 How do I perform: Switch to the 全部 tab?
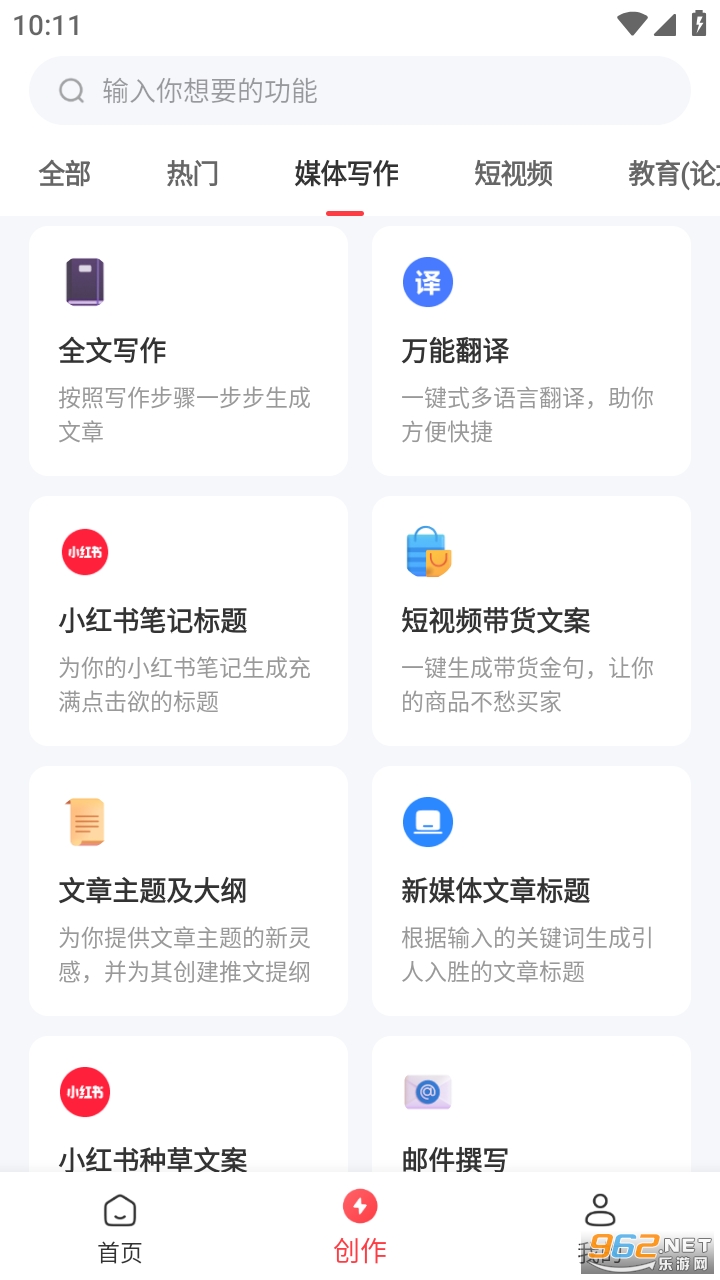point(65,174)
